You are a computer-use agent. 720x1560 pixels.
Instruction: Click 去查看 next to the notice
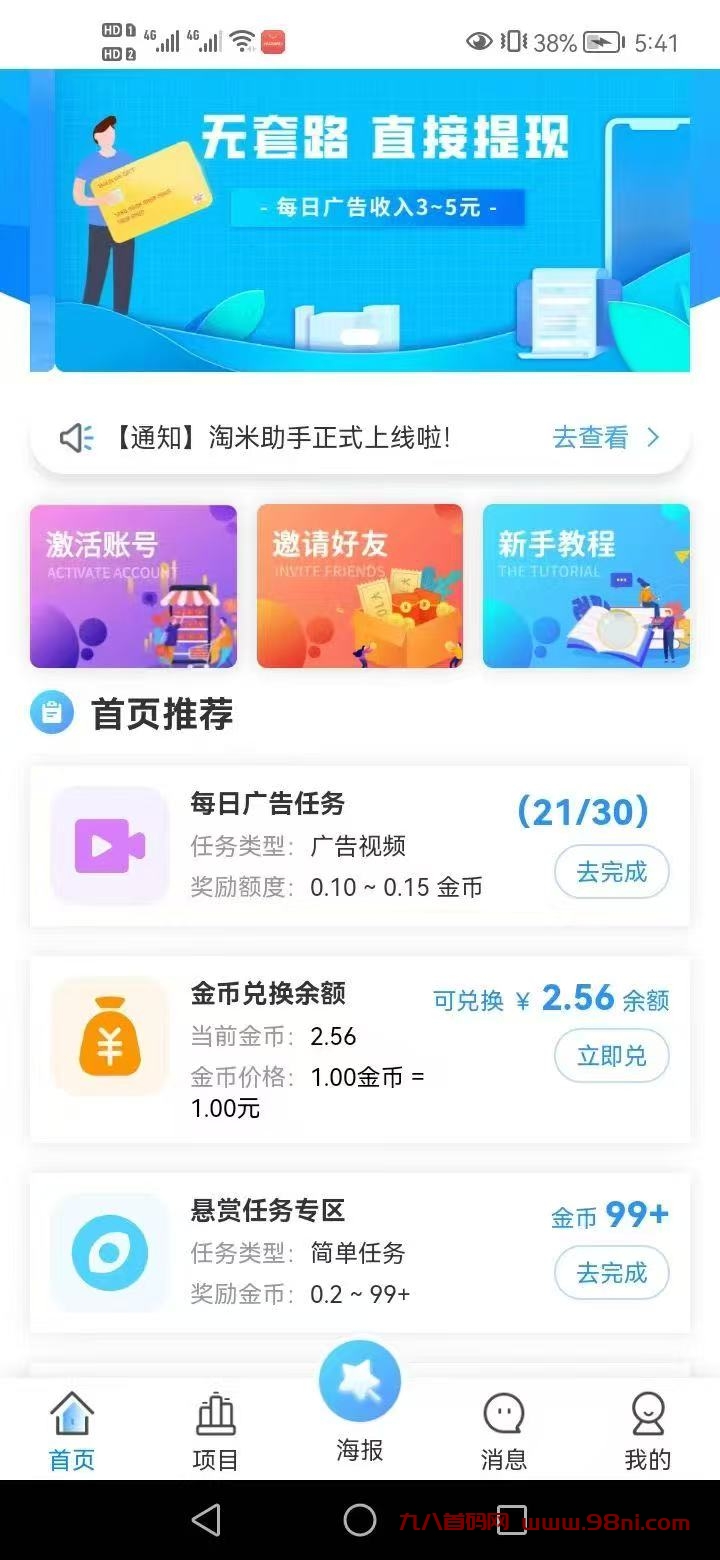click(589, 437)
